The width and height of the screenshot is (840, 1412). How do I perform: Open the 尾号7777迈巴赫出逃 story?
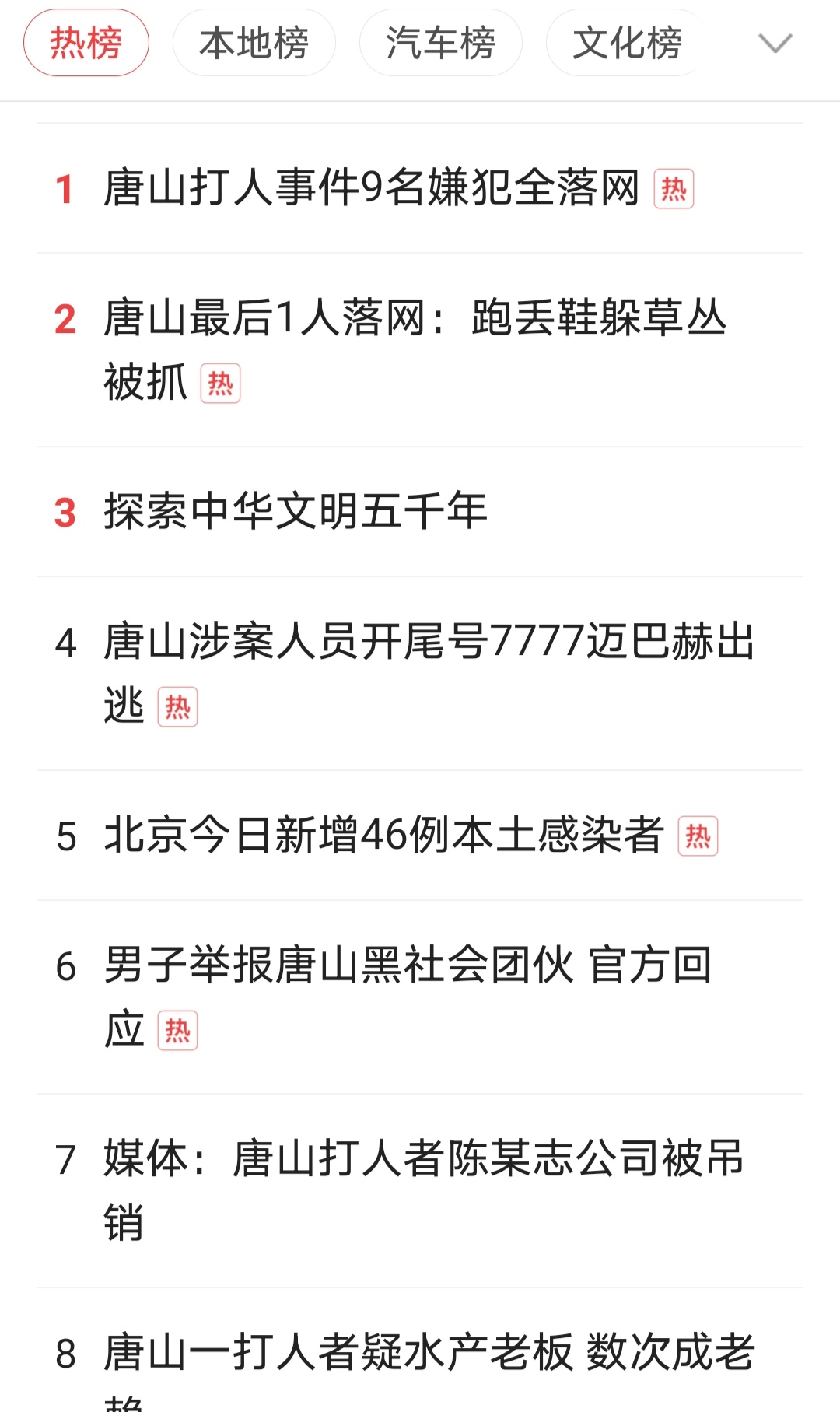429,643
